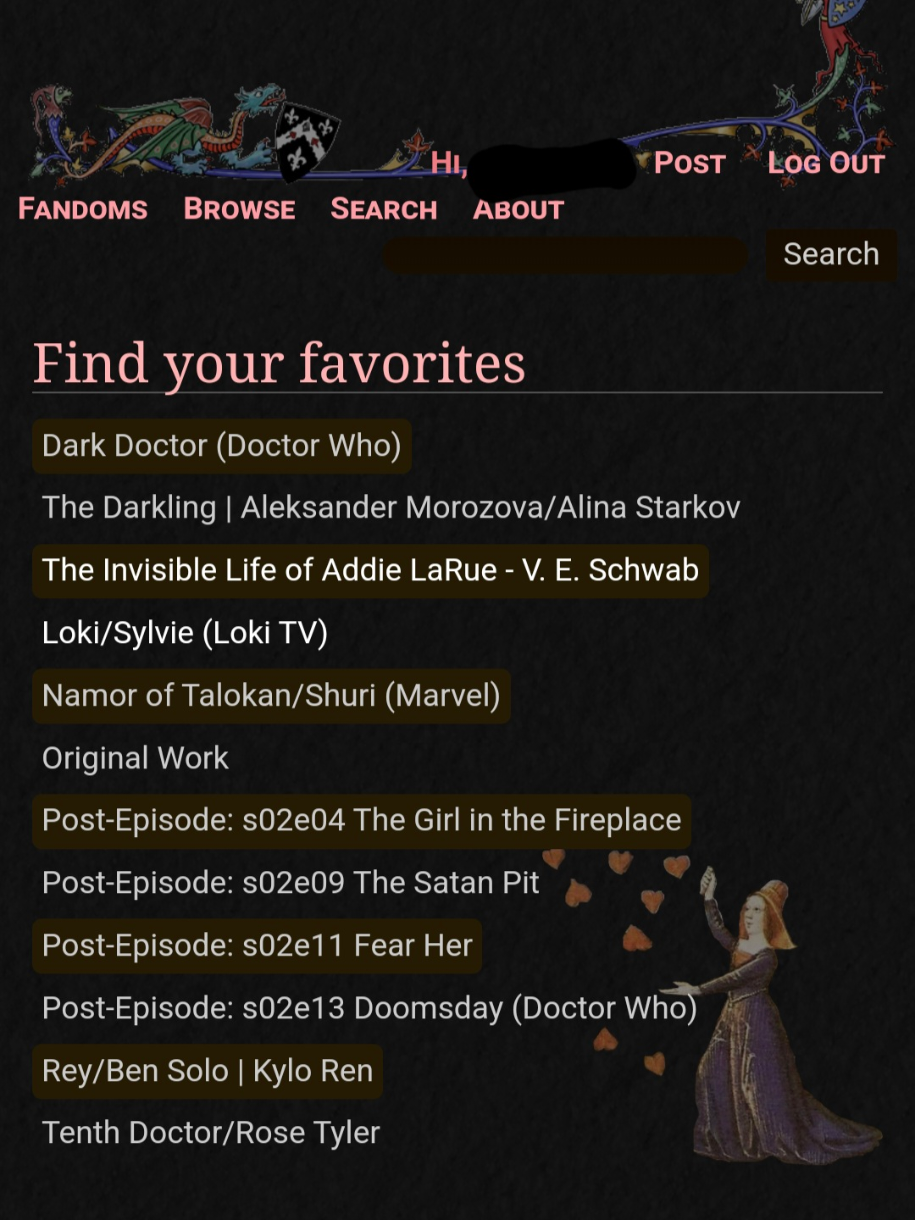Select the Namor of Talokan/Shuri (Marvel) tag

(270, 695)
